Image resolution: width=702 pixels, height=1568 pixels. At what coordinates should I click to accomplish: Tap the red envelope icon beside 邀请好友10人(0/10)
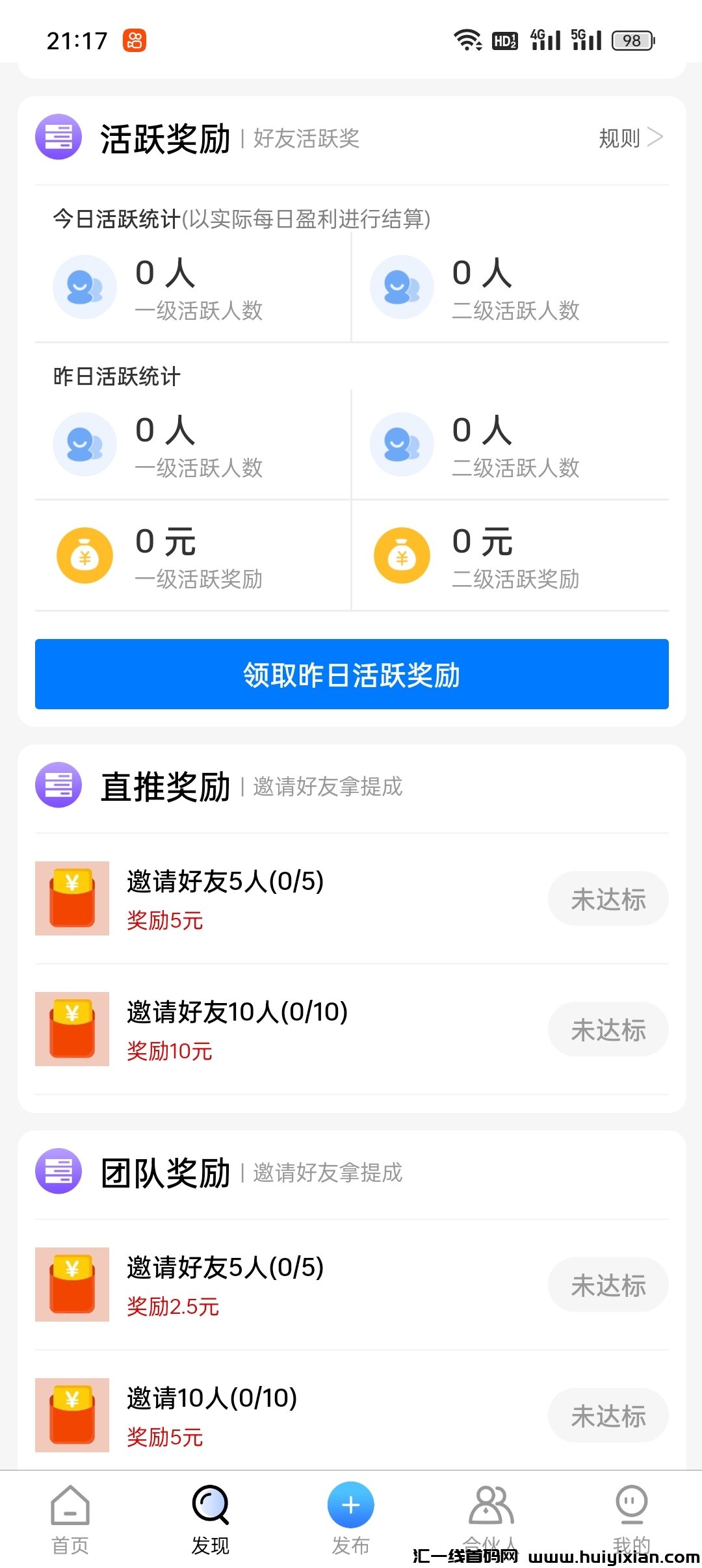71,1029
